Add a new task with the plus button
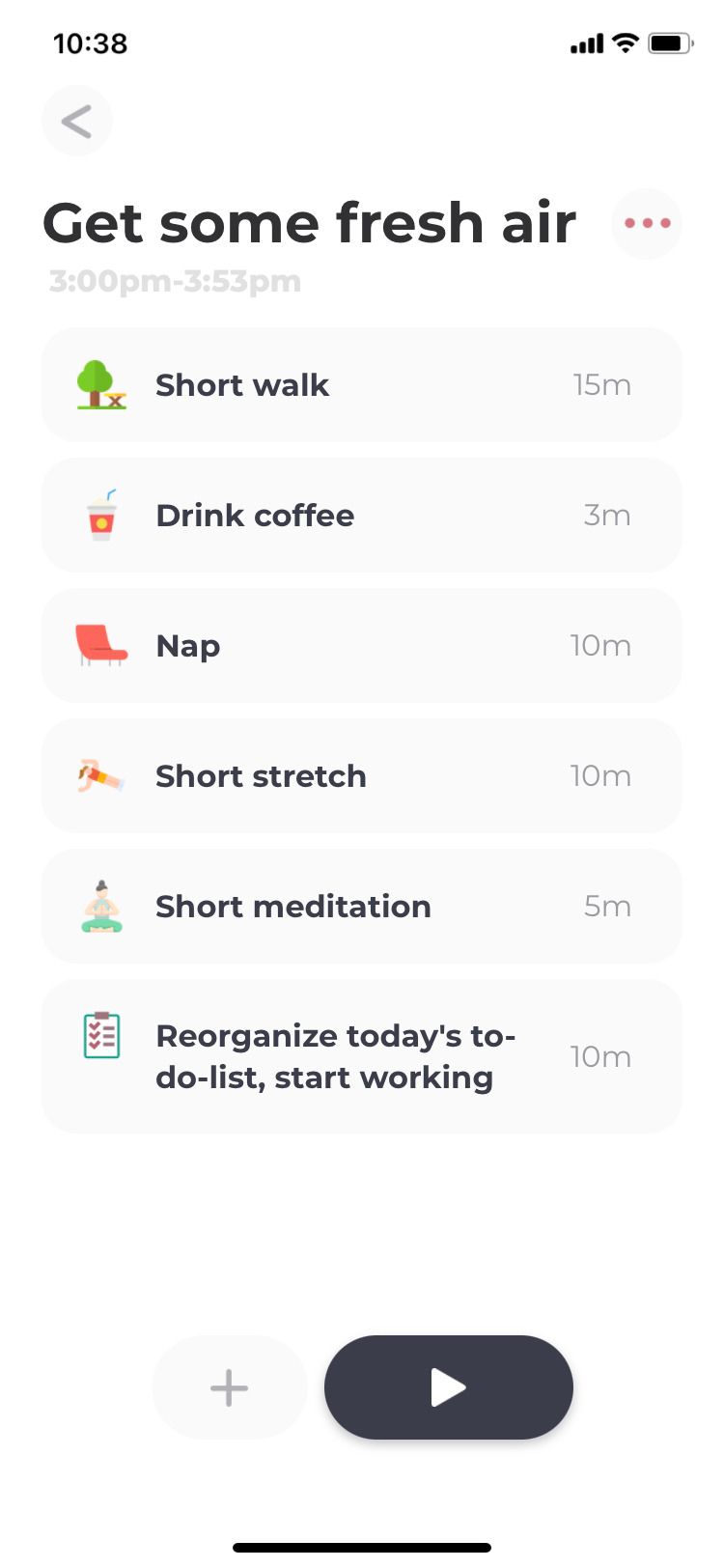This screenshot has height=1568, width=724. (229, 1387)
